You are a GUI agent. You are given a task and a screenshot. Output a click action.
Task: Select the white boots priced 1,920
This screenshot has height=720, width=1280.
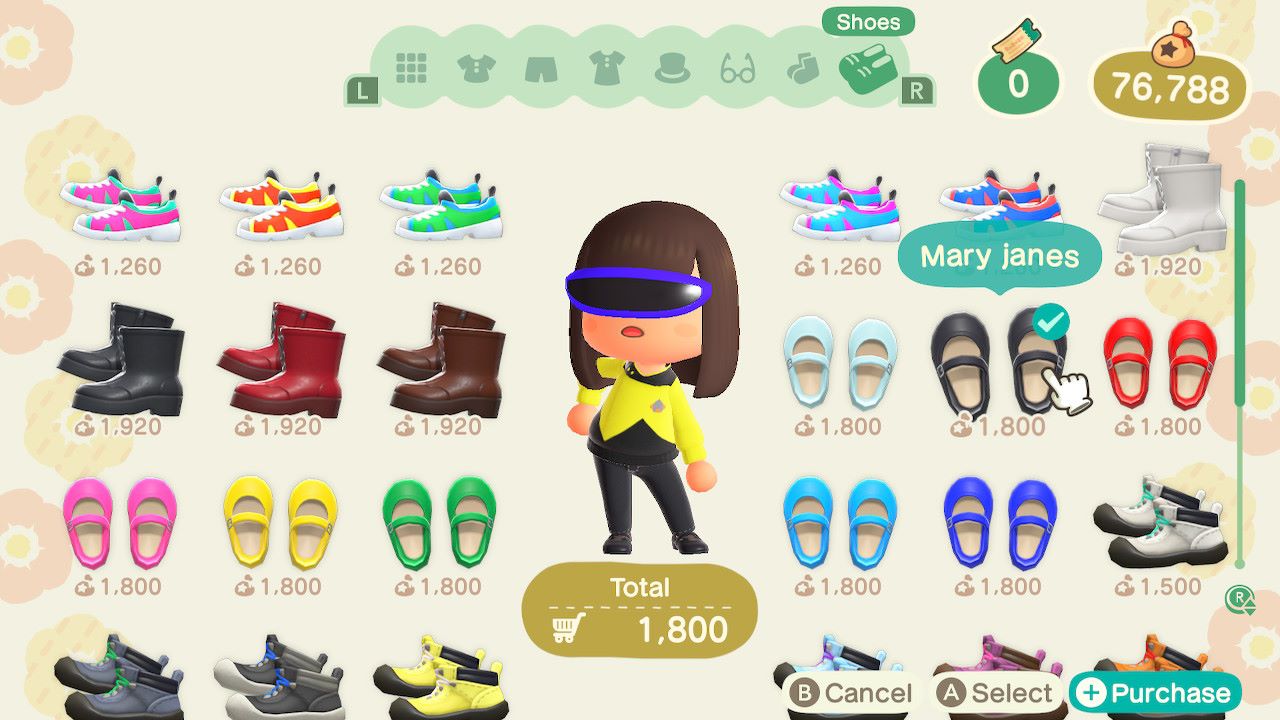click(x=1162, y=200)
